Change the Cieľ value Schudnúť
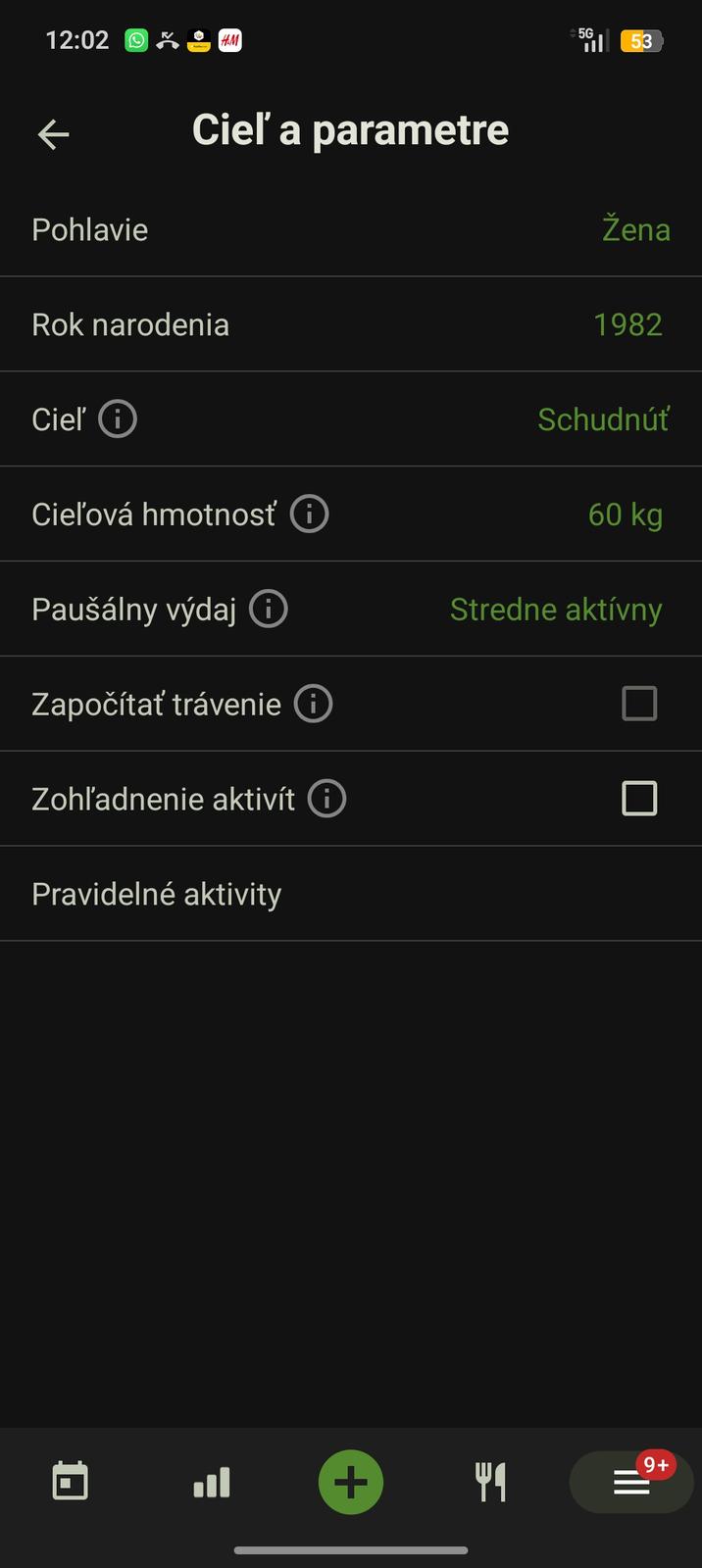The height and width of the screenshot is (1568, 702). click(603, 419)
